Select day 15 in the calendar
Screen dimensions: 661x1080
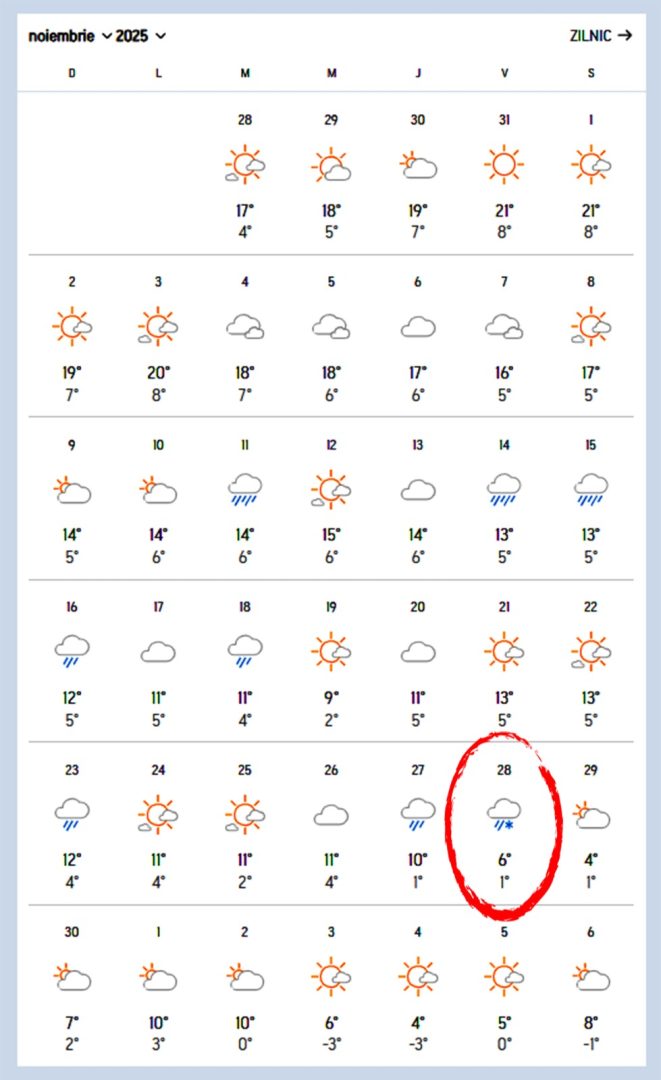[x=591, y=498]
